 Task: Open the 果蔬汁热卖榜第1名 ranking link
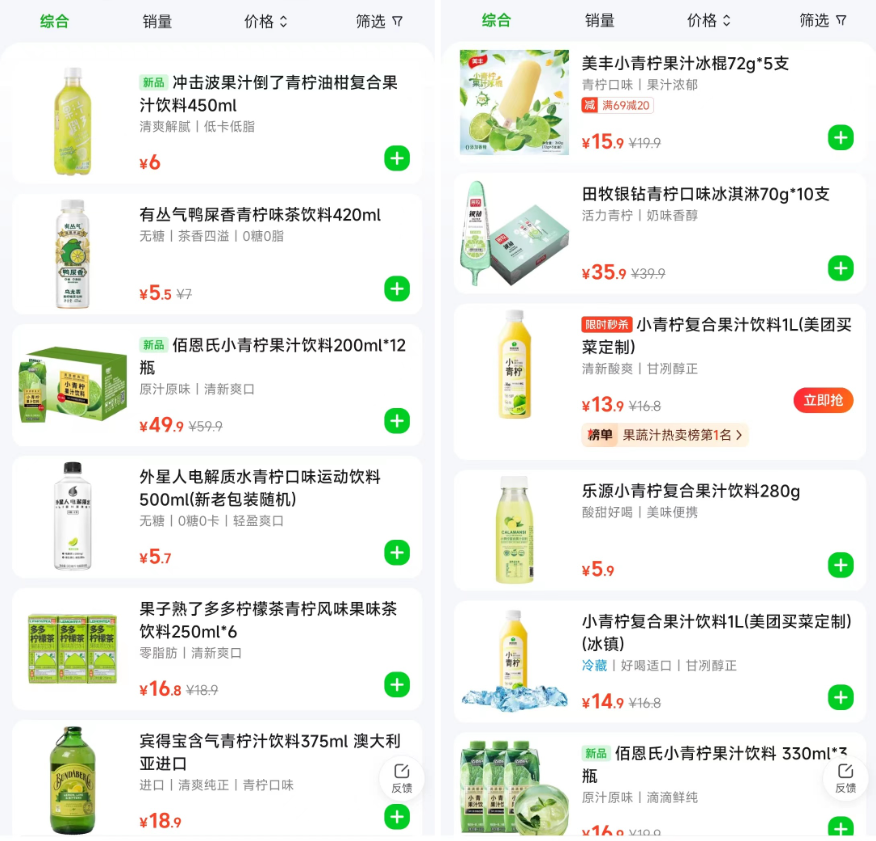(x=665, y=435)
